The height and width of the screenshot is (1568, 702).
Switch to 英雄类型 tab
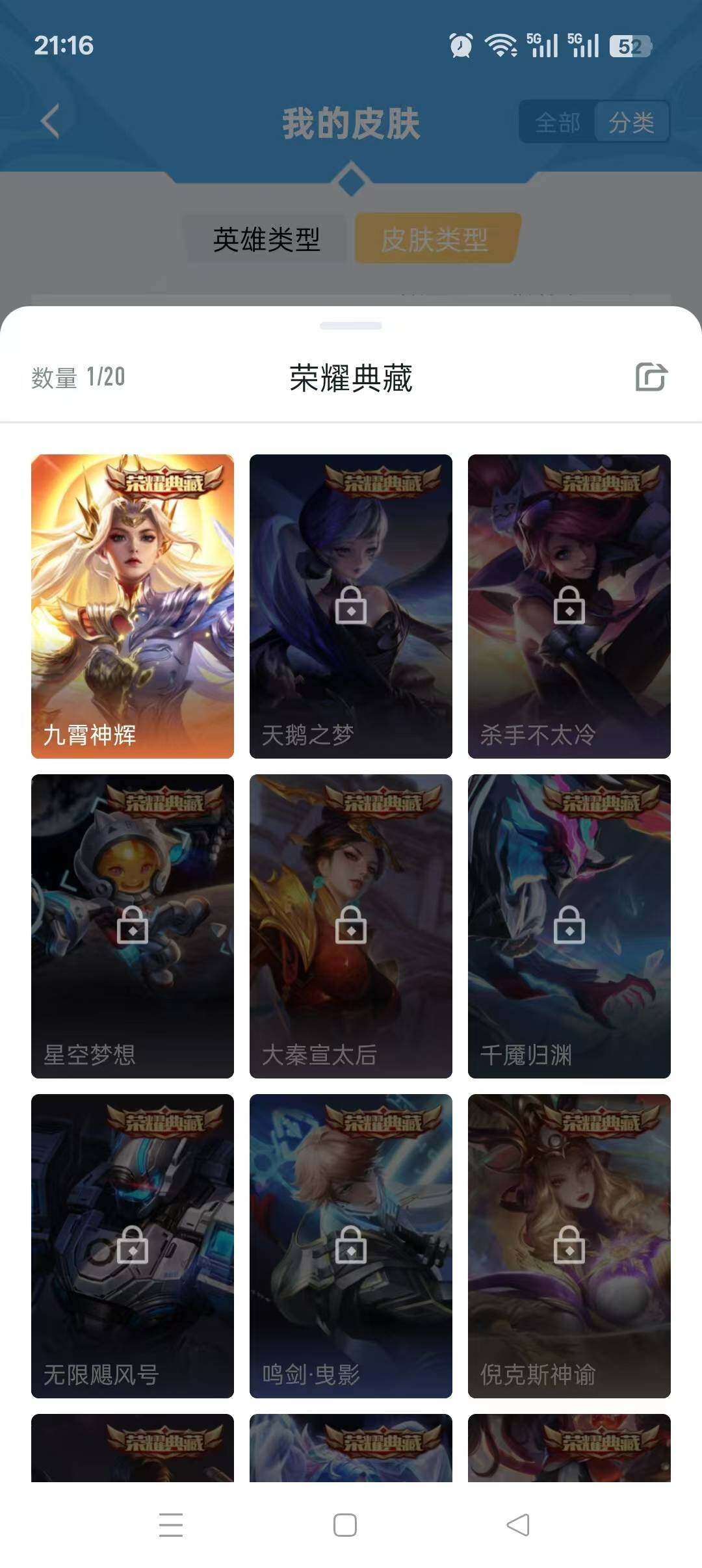266,240
